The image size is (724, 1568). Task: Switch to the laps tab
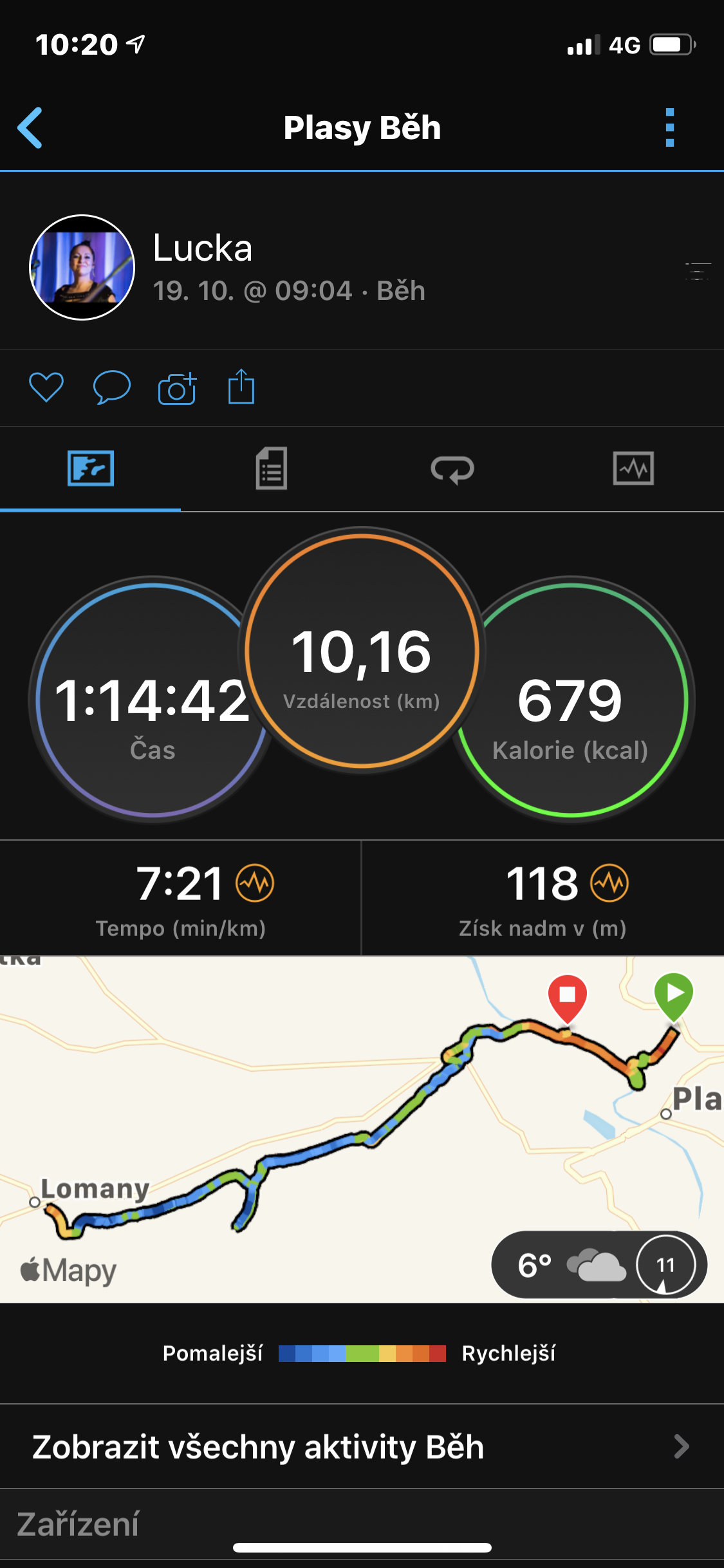(452, 469)
